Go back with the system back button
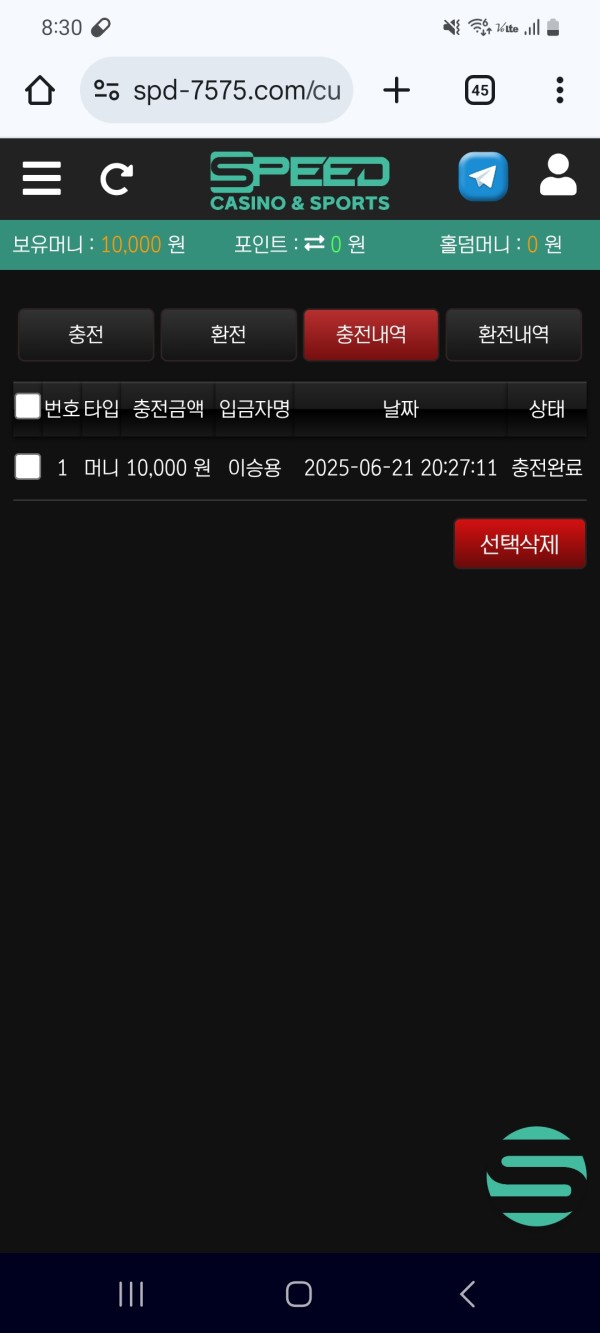 (467, 1293)
